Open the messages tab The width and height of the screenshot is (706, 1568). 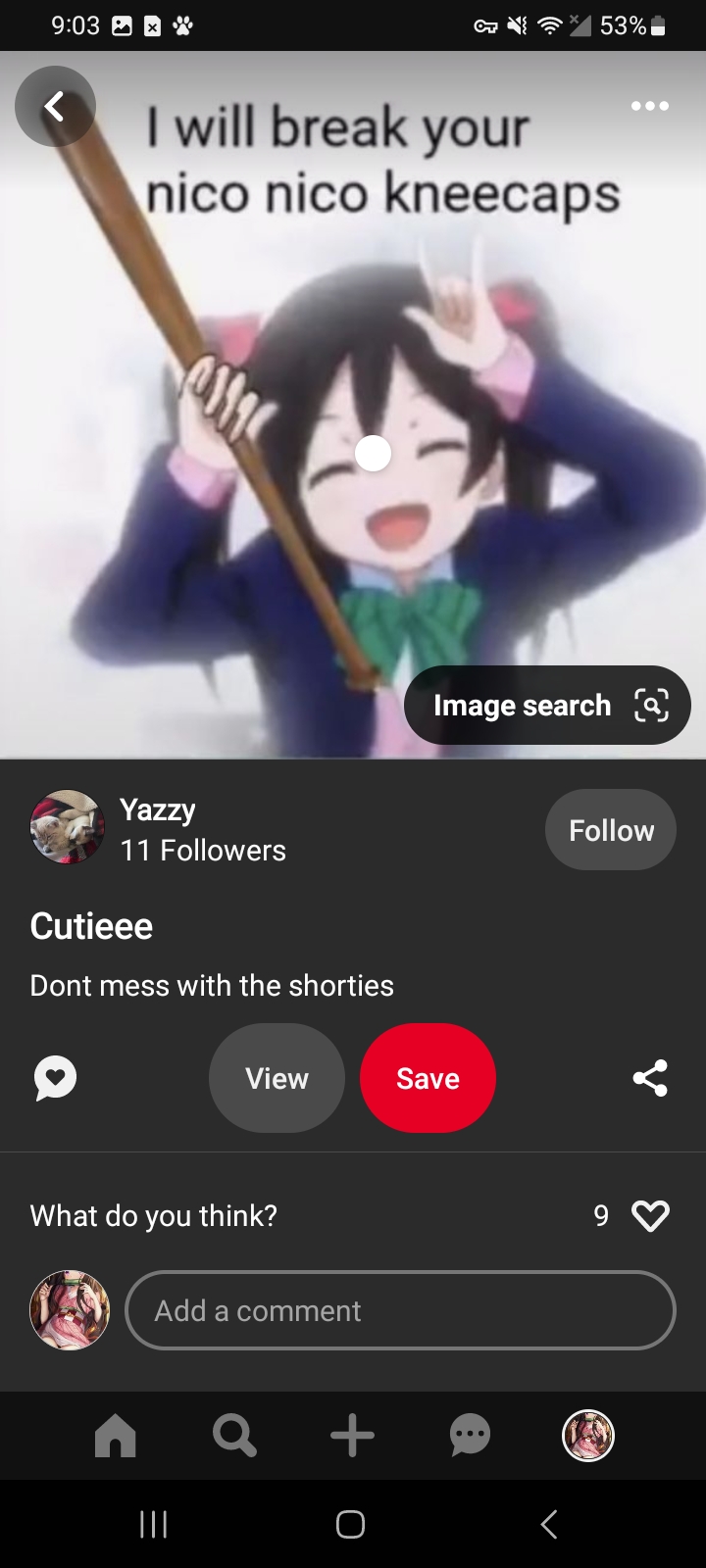(470, 1437)
